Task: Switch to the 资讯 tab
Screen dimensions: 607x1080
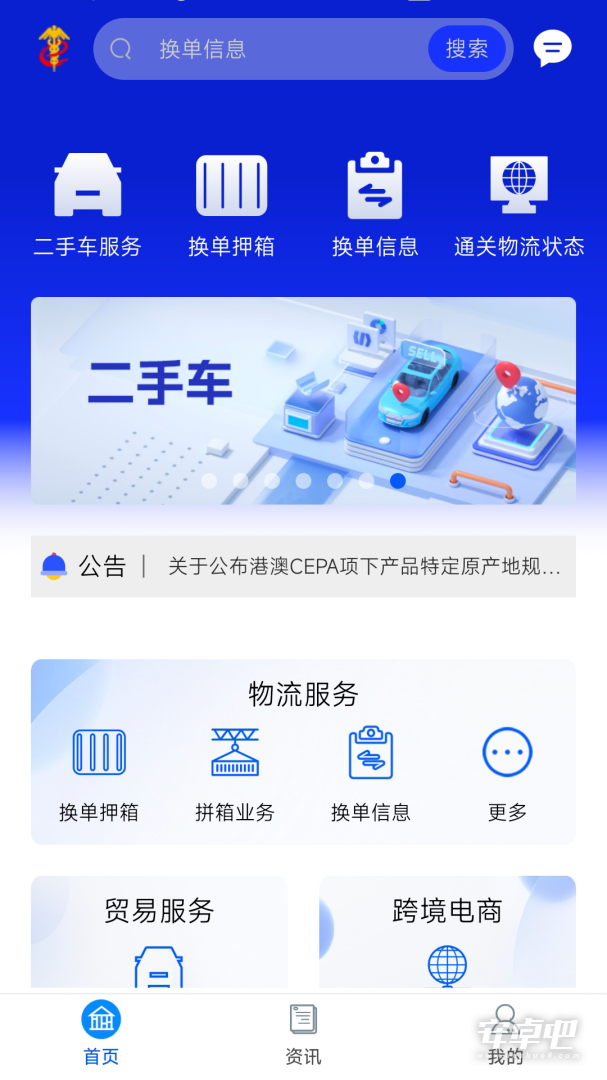Action: (303, 1035)
